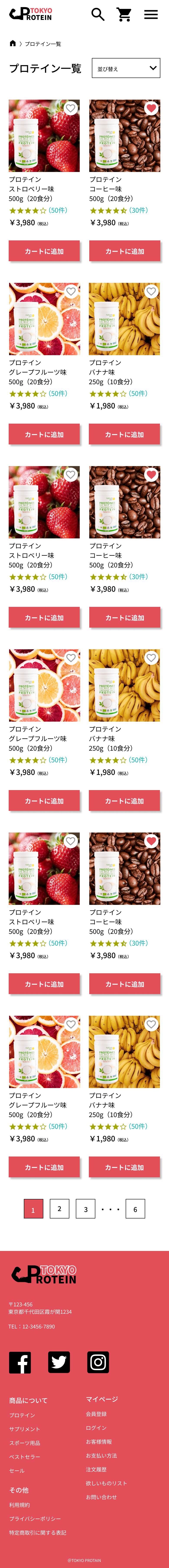The image size is (169, 1568).
Task: Expand the 並び替え sort dropdown
Action: (x=126, y=68)
